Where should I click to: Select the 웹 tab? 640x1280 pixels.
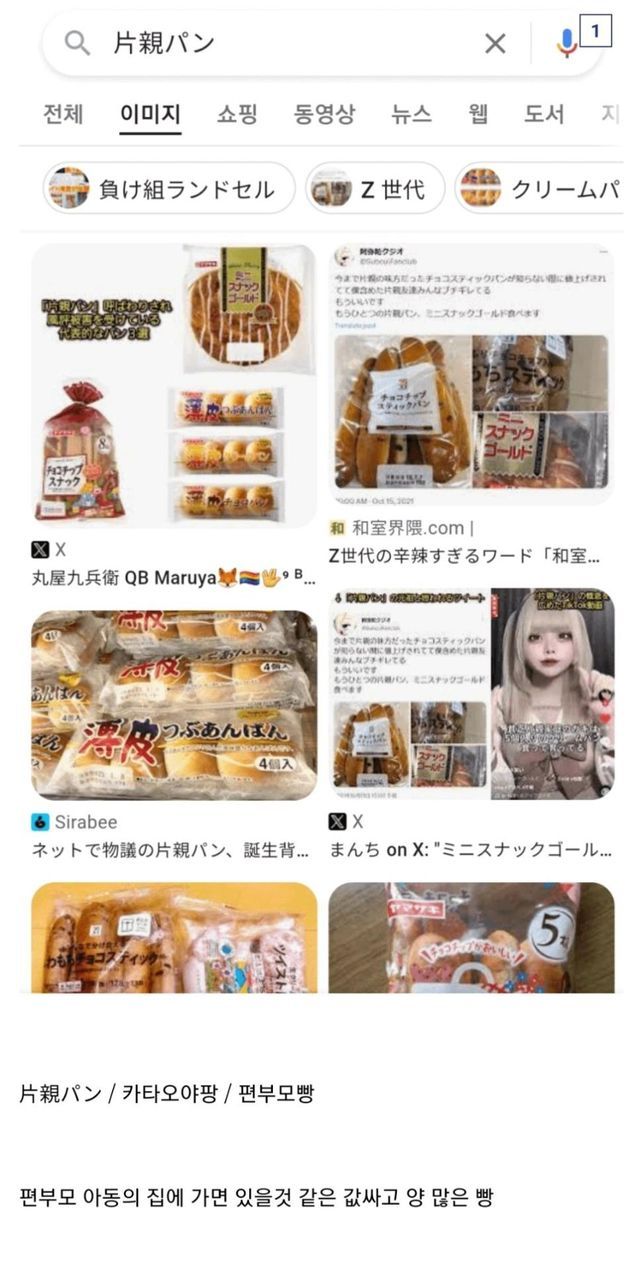pyautogui.click(x=479, y=114)
